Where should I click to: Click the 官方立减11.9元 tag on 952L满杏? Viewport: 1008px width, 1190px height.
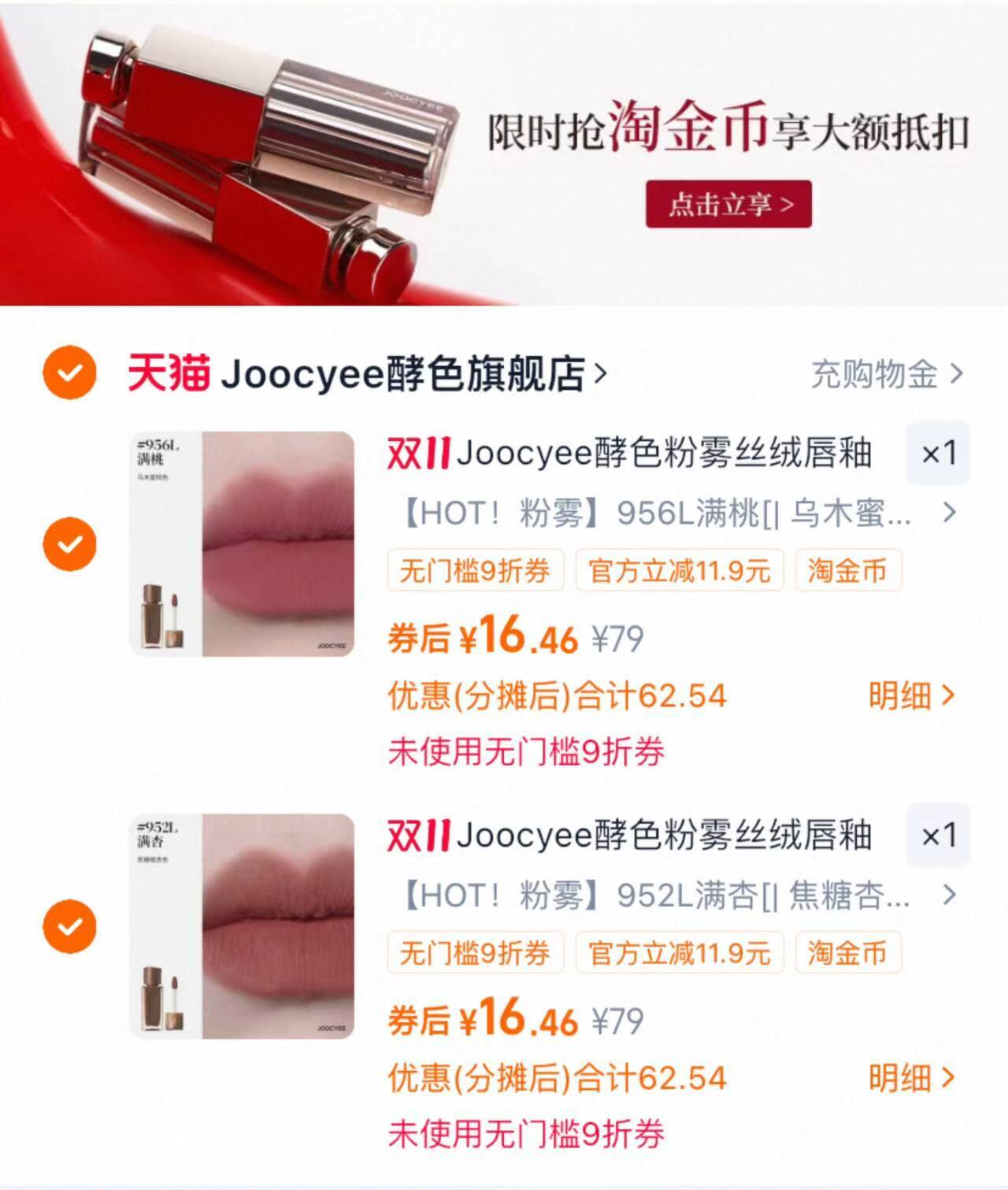click(x=679, y=954)
